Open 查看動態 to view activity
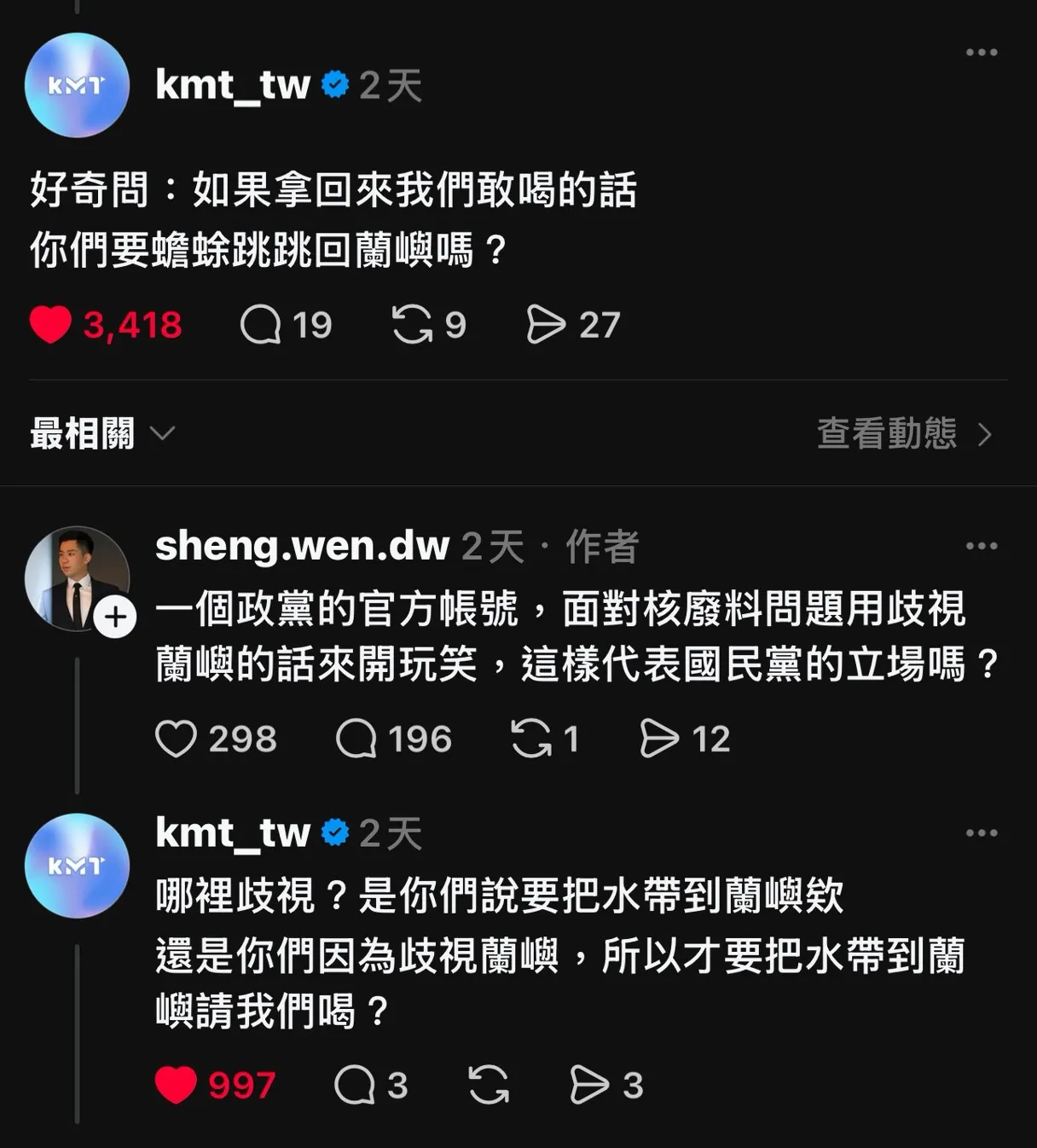1037x1148 pixels. pyautogui.click(x=887, y=435)
